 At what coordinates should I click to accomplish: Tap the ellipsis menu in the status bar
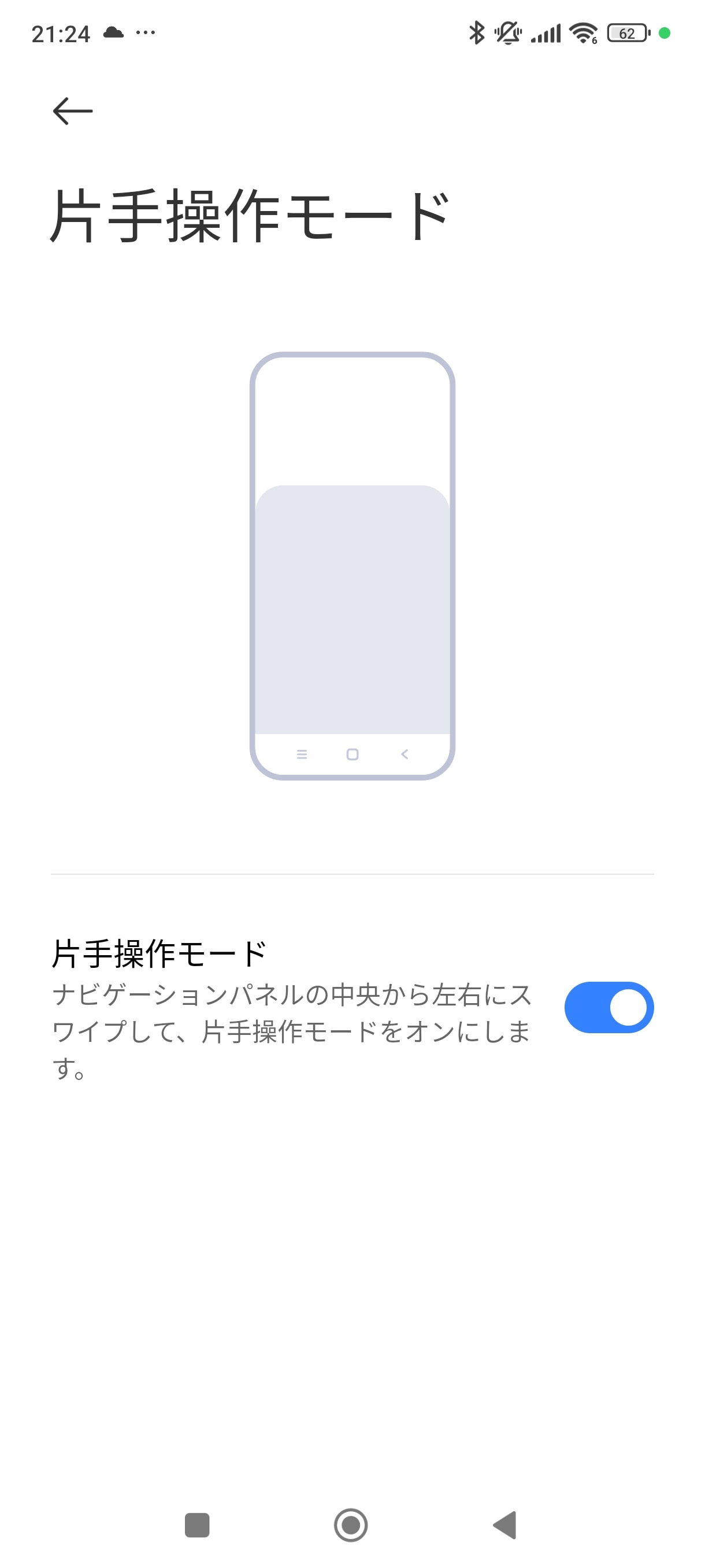tap(146, 34)
